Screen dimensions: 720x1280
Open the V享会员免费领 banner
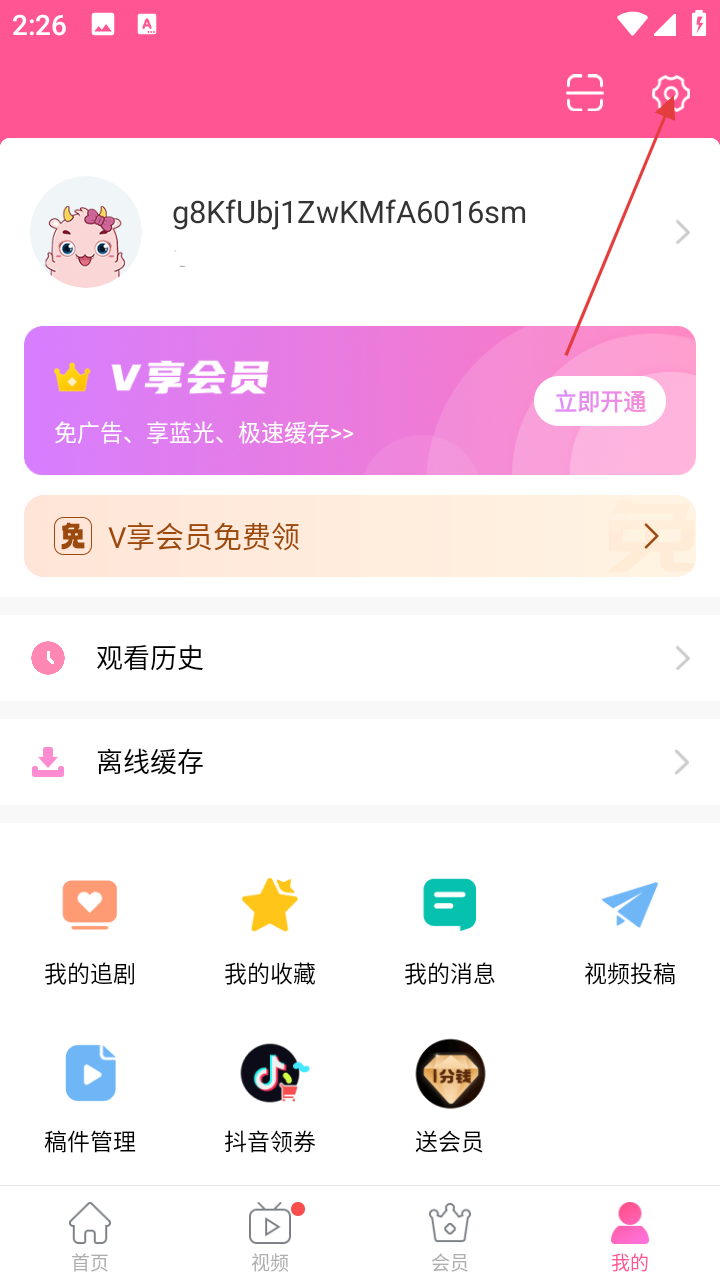point(360,536)
